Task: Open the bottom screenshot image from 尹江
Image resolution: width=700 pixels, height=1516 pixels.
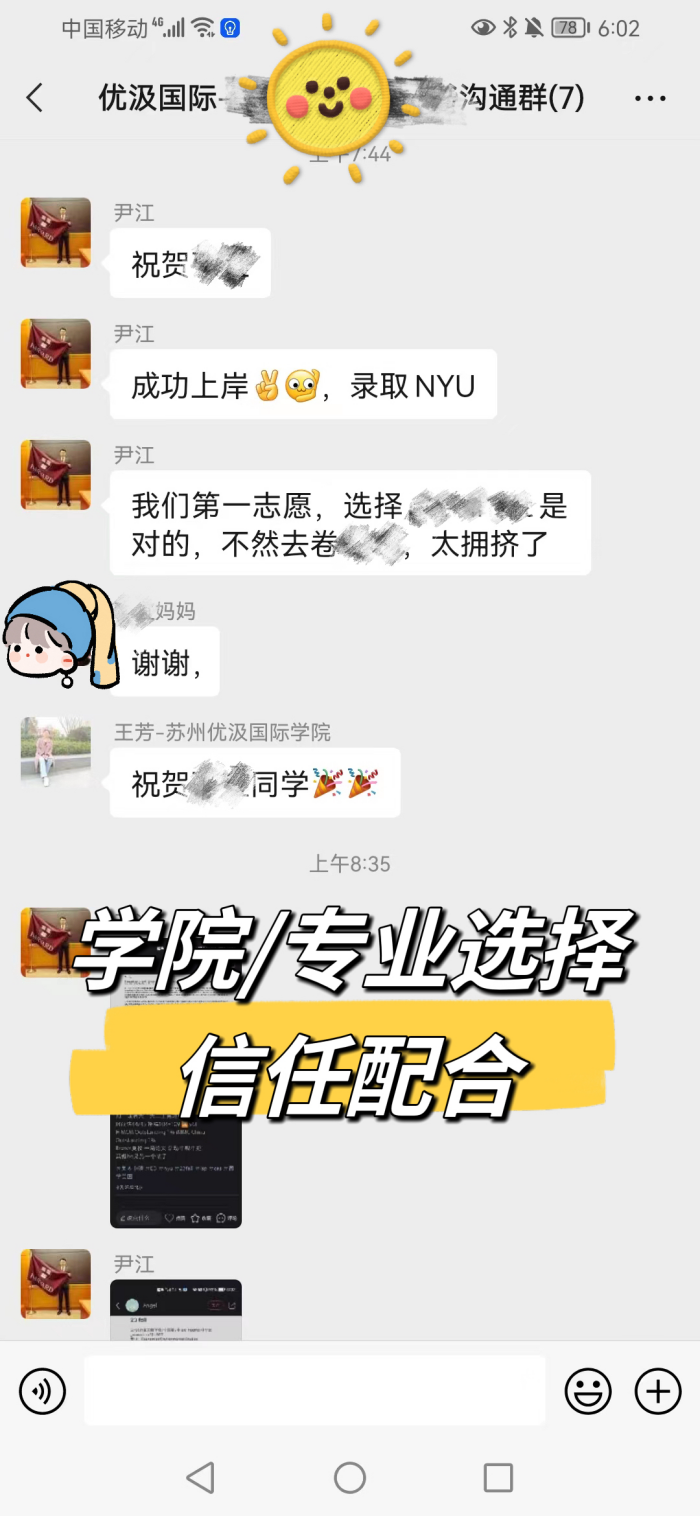Action: [175, 1309]
